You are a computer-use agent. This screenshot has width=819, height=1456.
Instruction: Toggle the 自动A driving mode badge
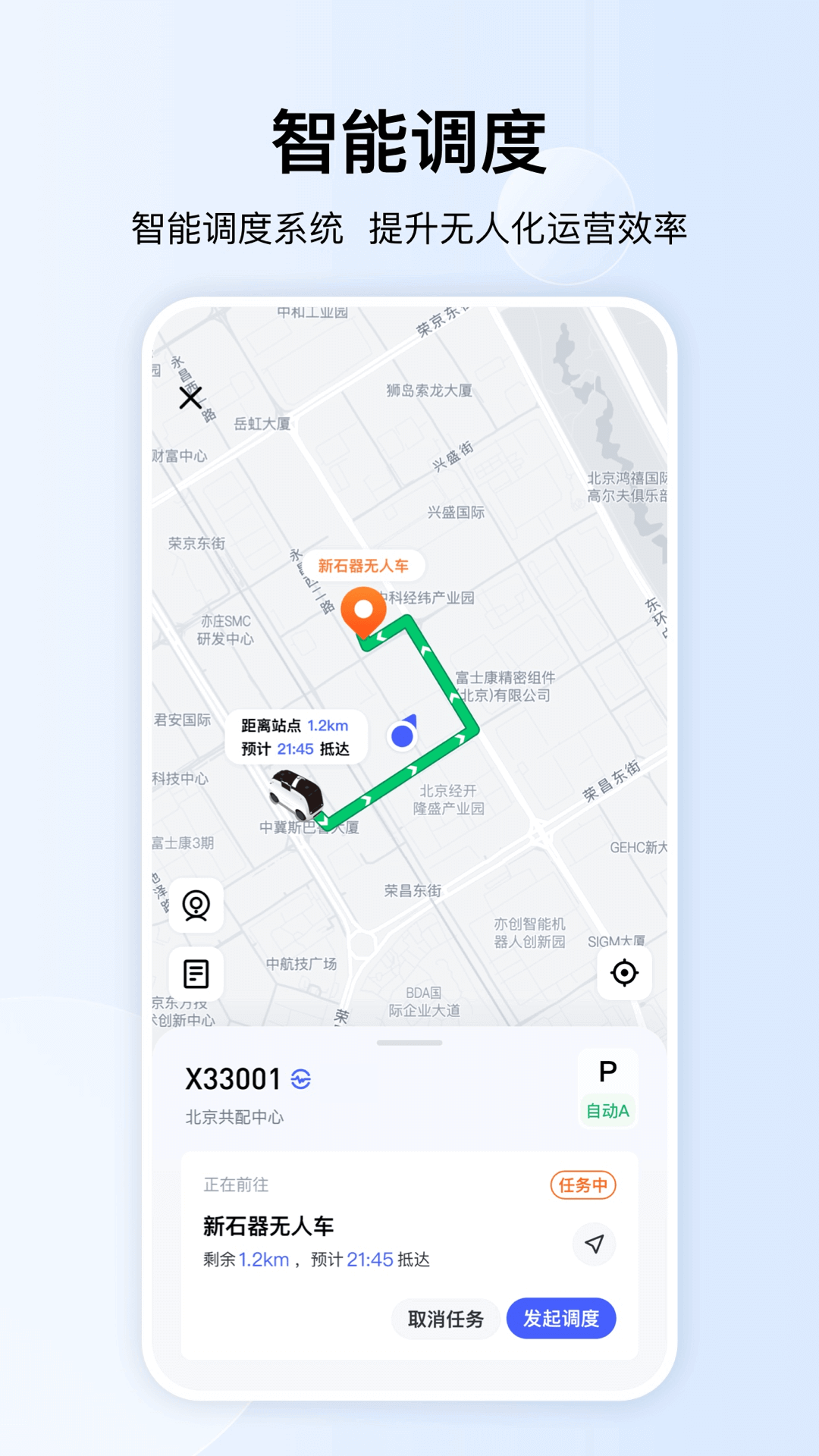[x=607, y=1112]
